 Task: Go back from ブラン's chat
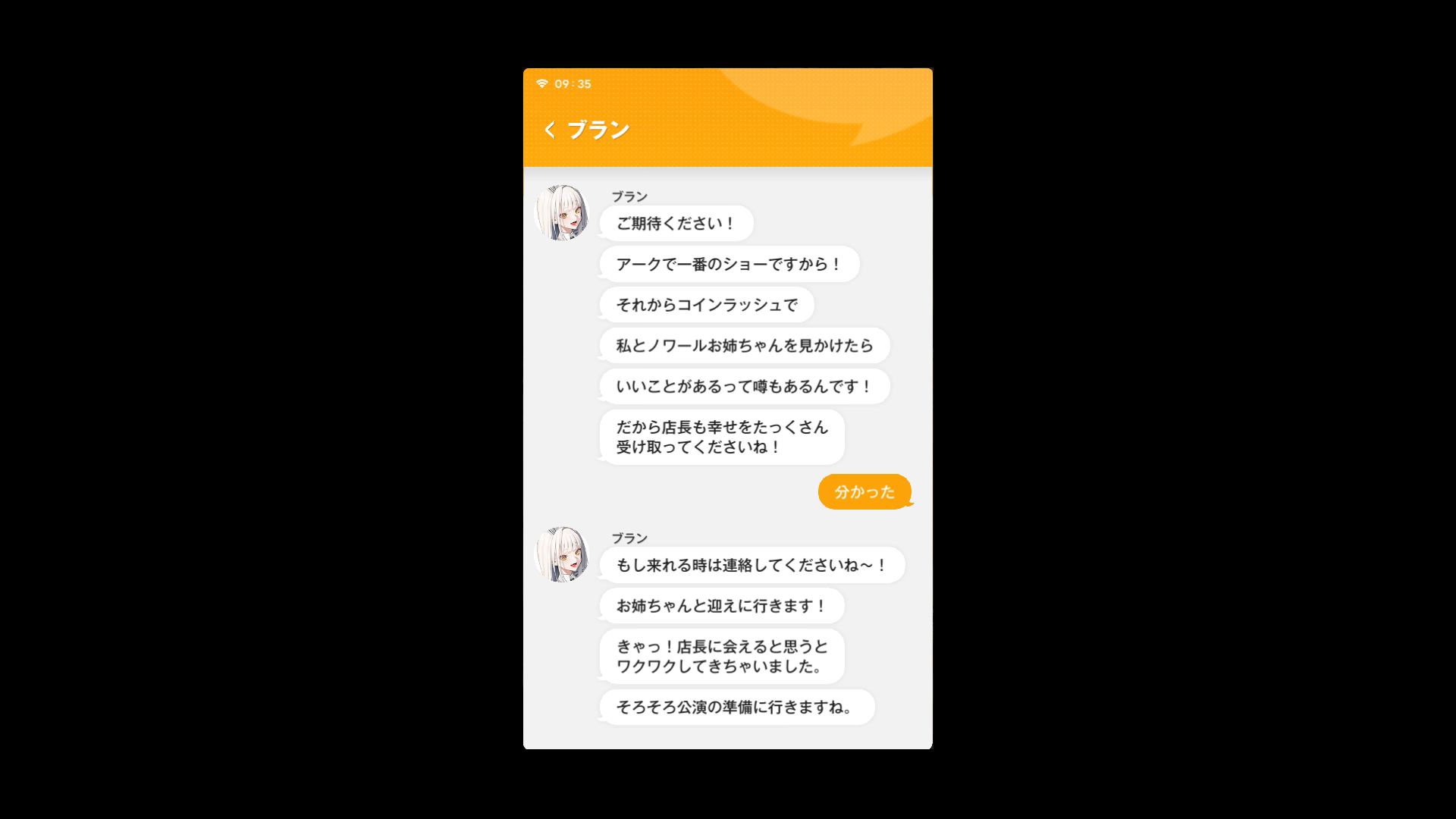point(550,130)
